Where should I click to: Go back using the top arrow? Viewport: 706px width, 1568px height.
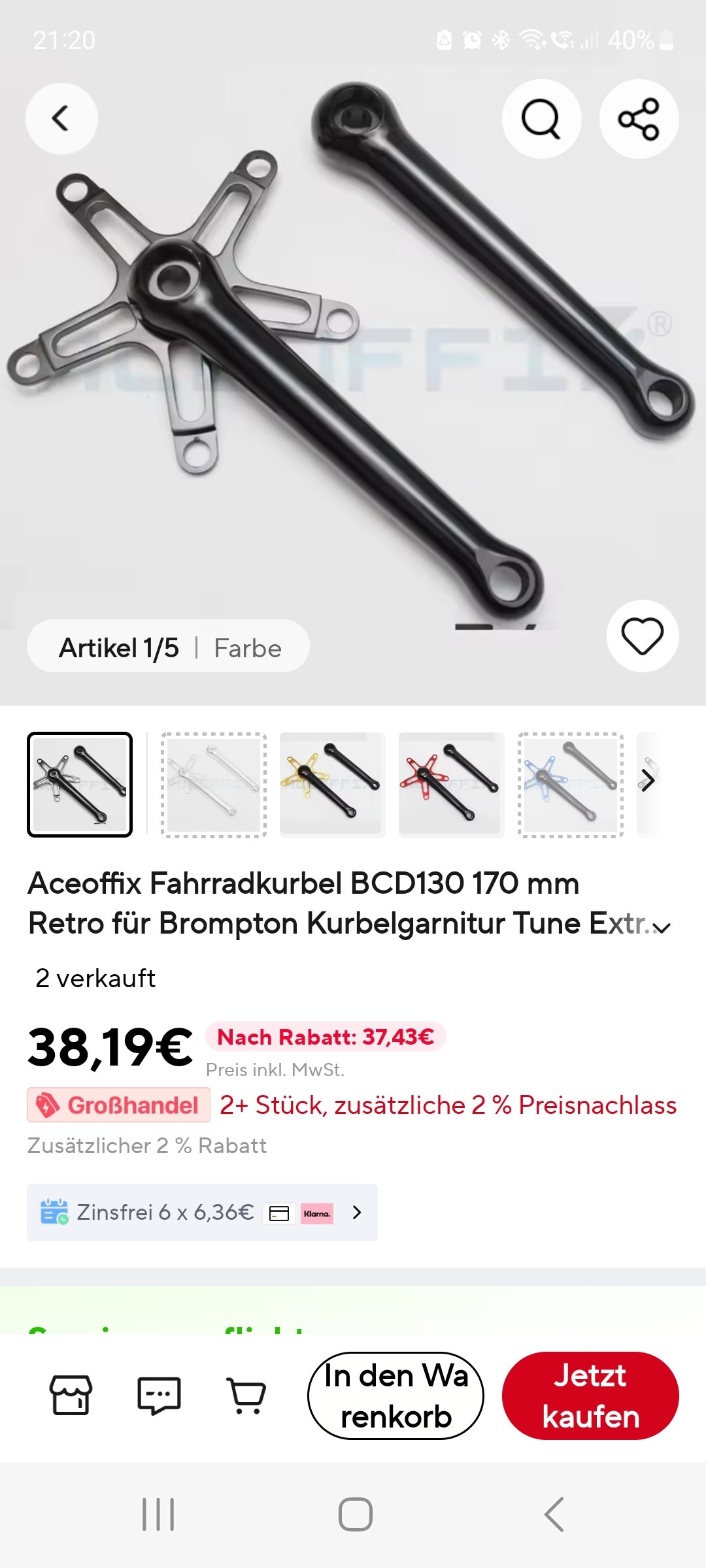pyautogui.click(x=61, y=119)
